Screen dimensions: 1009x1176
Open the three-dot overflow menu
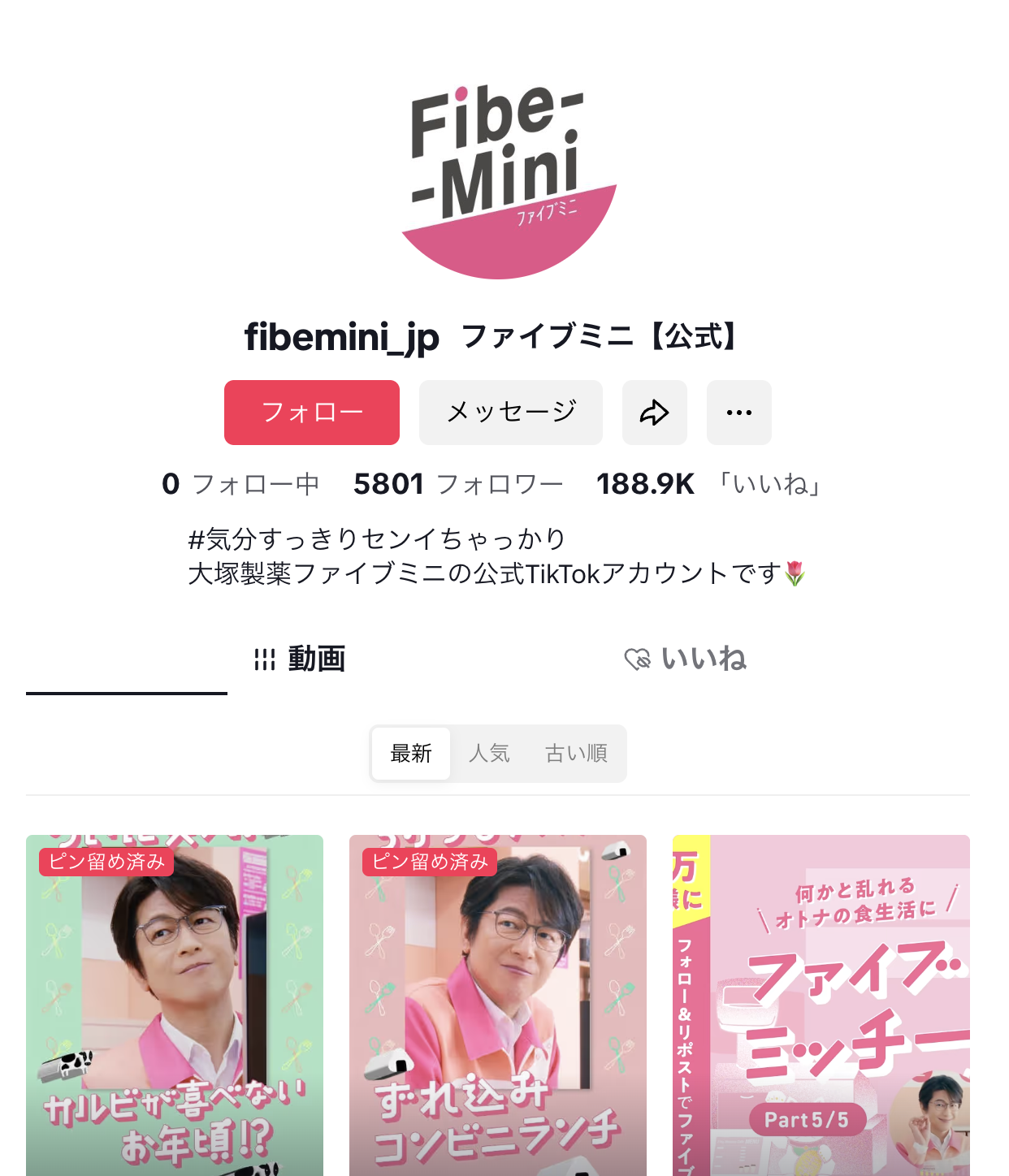(738, 413)
